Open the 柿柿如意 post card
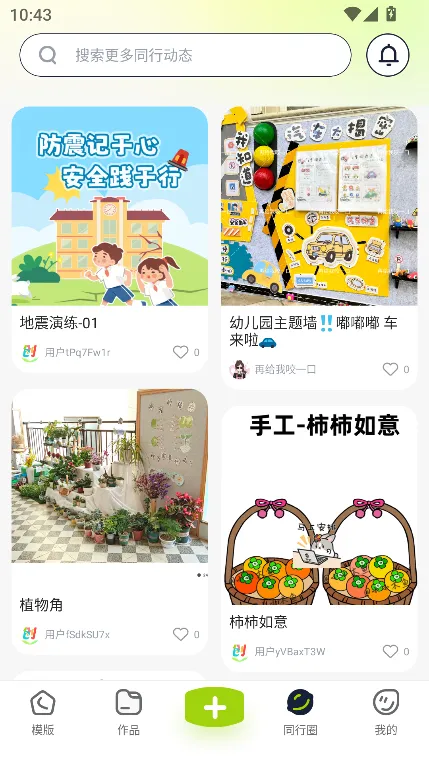The width and height of the screenshot is (429, 763). click(319, 539)
